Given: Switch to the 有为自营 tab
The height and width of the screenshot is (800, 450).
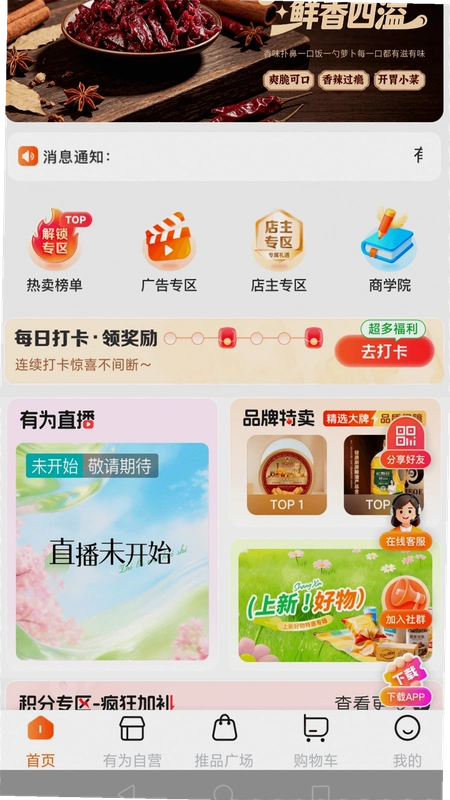Looking at the screenshot, I should [x=132, y=741].
